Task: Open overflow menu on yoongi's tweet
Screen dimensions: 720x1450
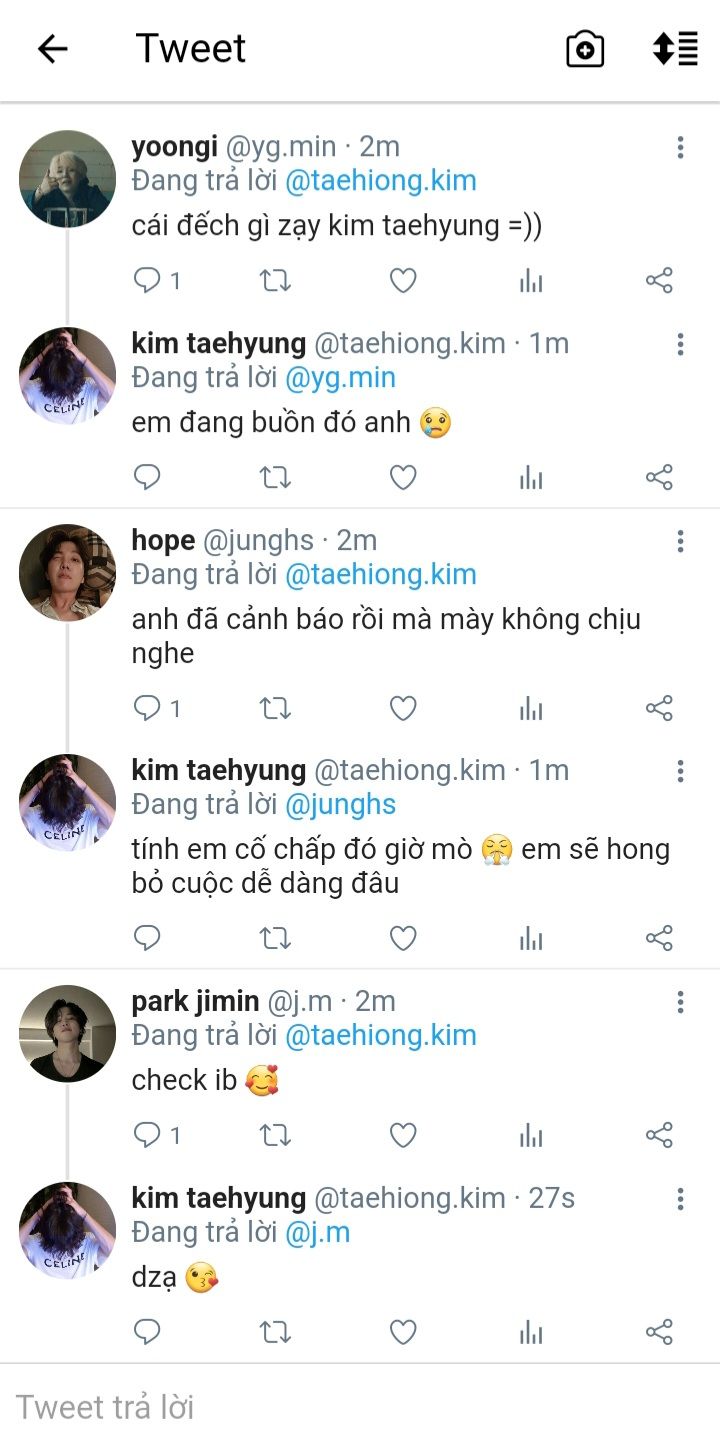Action: tap(680, 148)
